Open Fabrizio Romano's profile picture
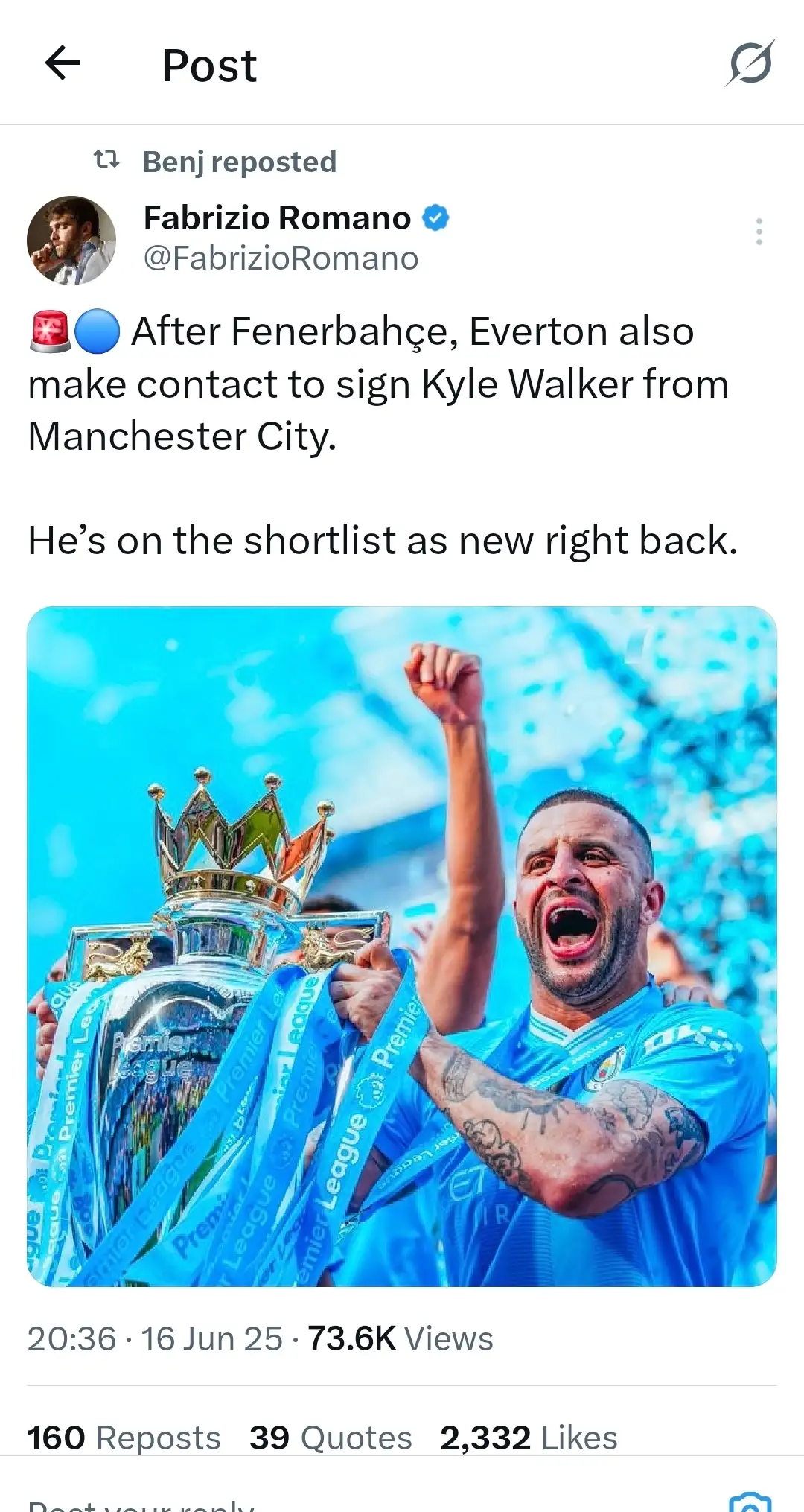Screen dimensions: 804x1512 pyautogui.click(x=71, y=241)
